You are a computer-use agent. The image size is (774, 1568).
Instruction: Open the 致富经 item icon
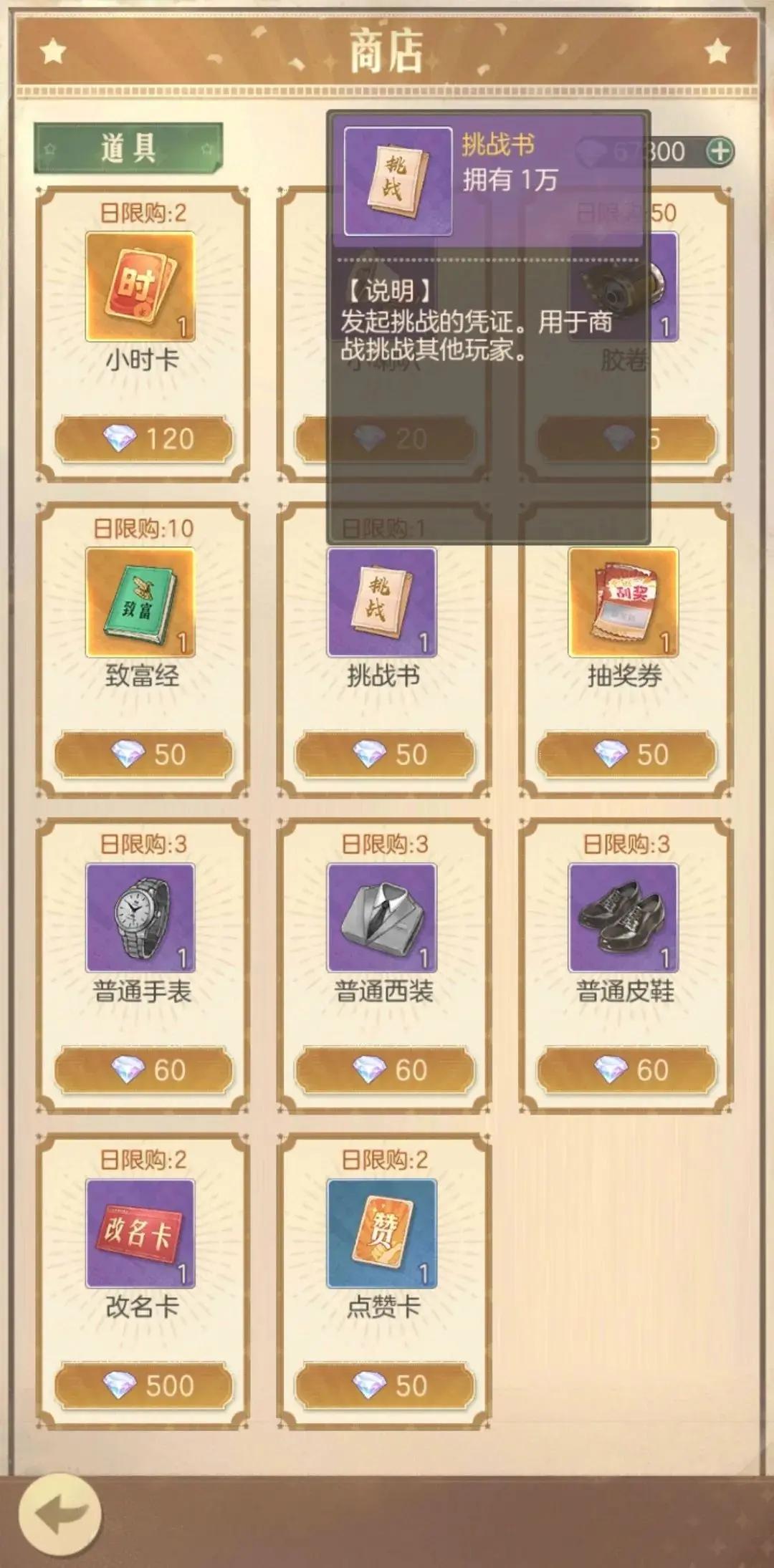pos(140,602)
